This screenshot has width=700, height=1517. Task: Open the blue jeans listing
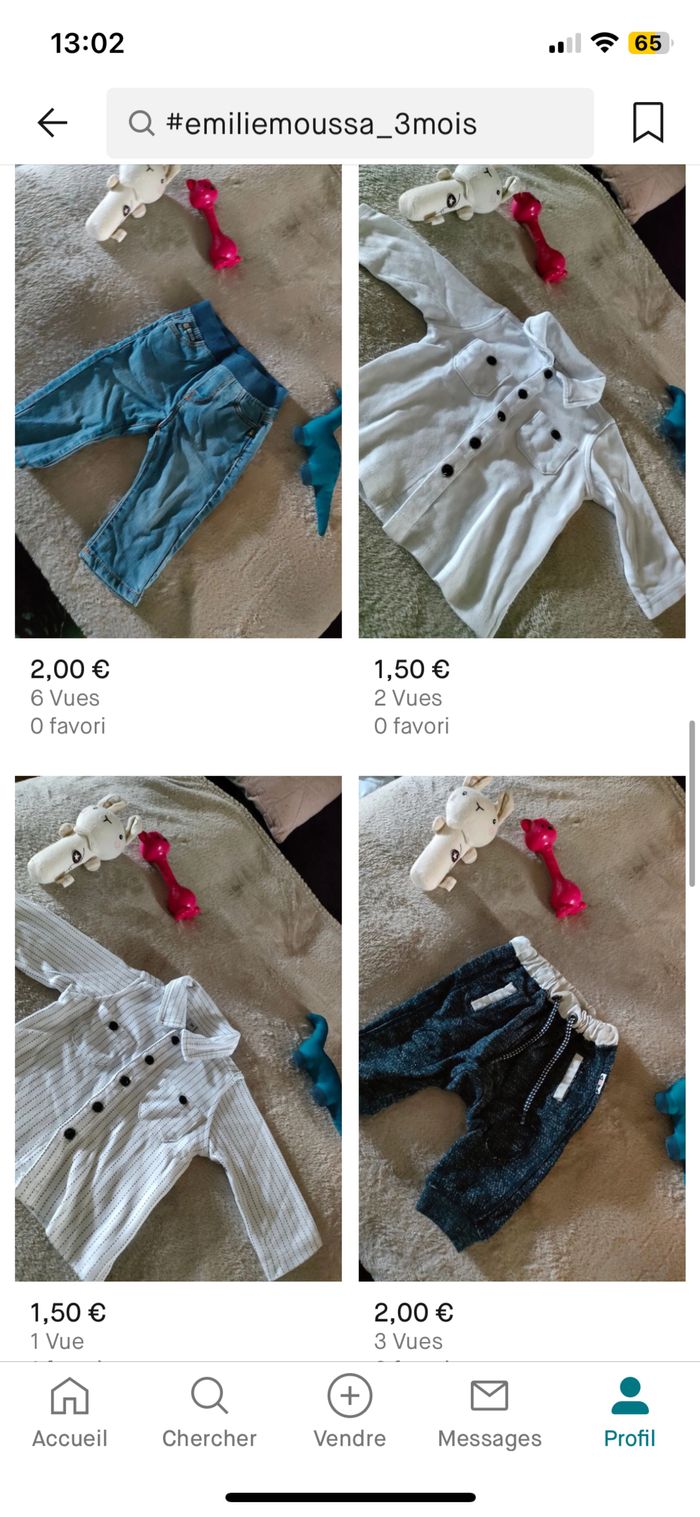click(x=178, y=400)
